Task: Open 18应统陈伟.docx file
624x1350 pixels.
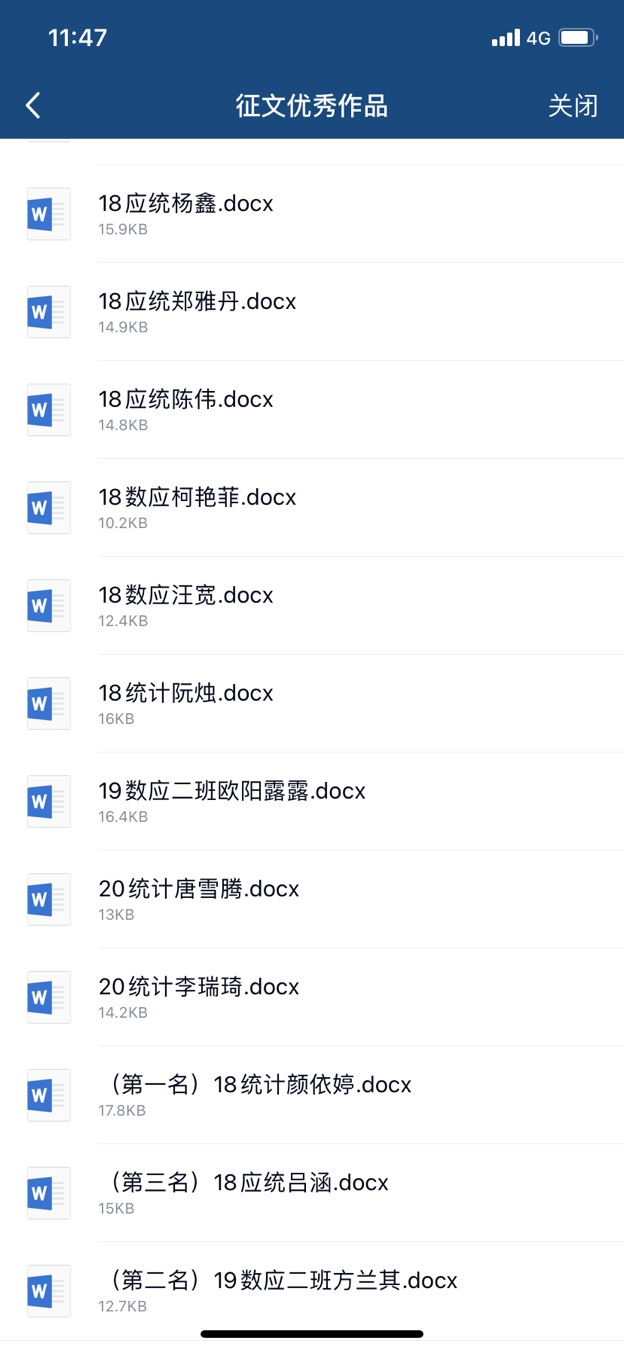Action: tap(186, 409)
